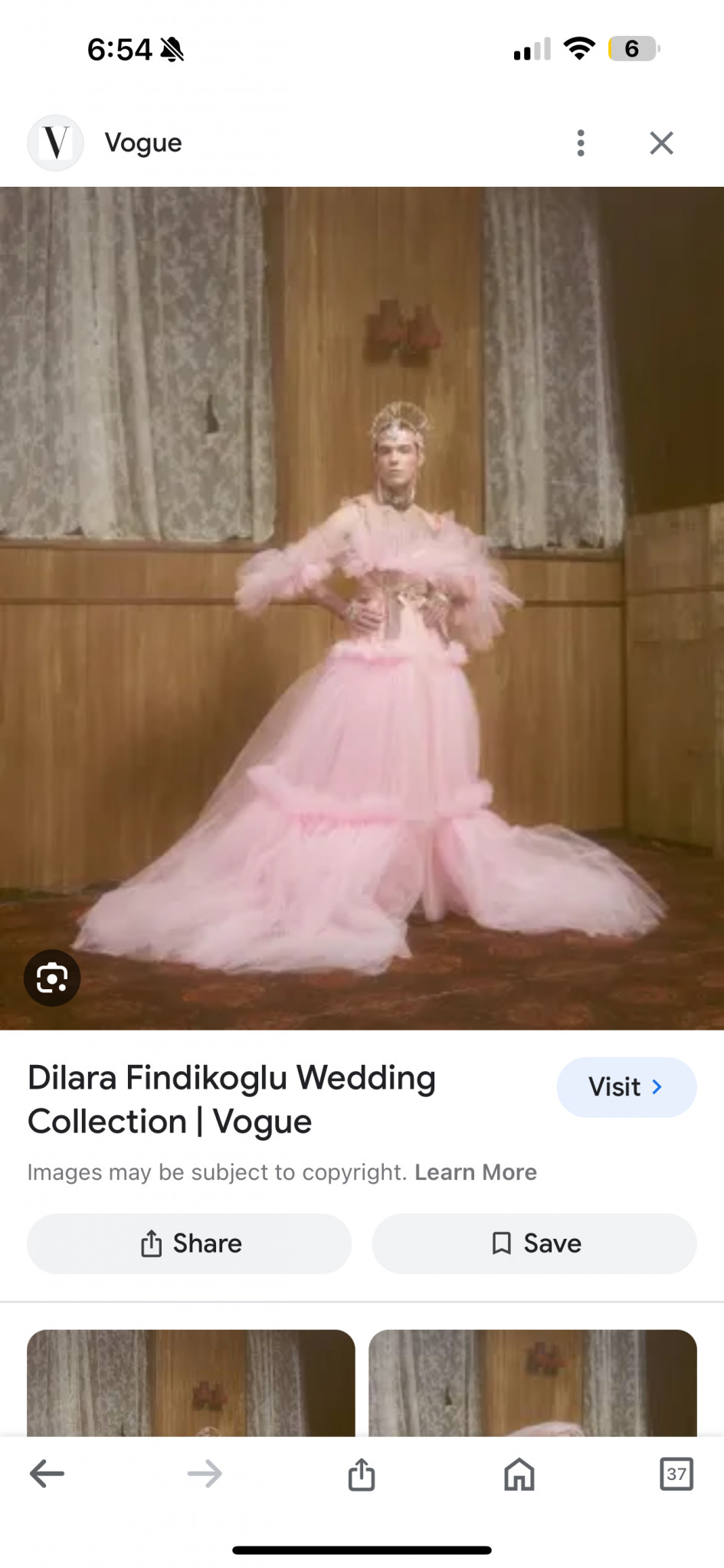Go to browser home page

(x=519, y=1474)
